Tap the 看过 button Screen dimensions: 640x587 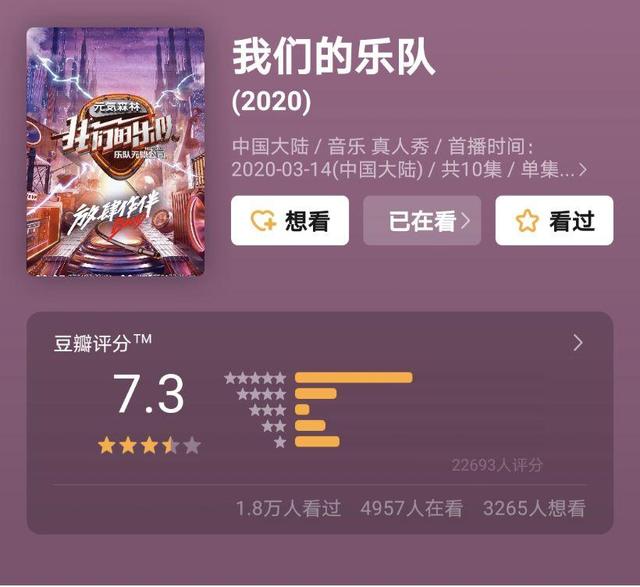pyautogui.click(x=554, y=221)
